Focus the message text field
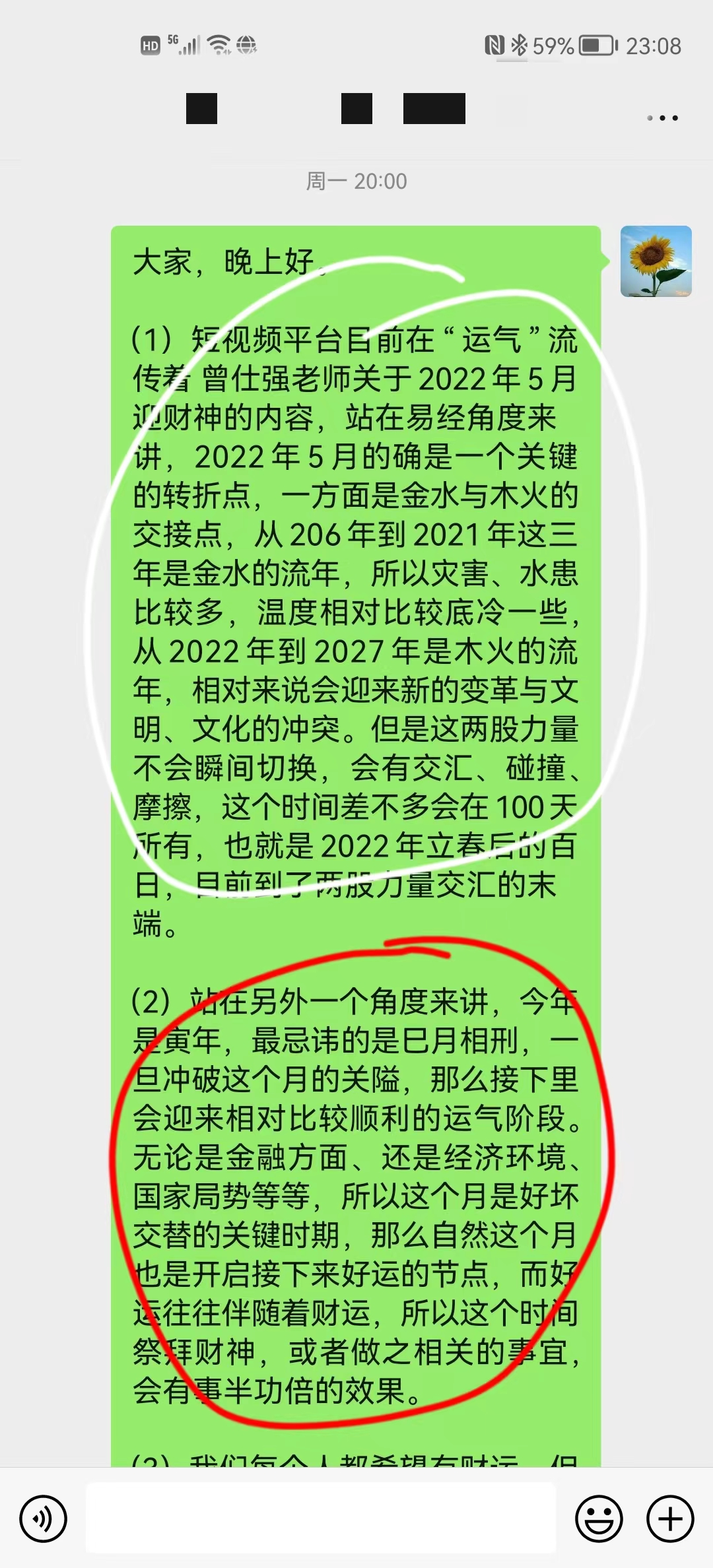 321,1519
